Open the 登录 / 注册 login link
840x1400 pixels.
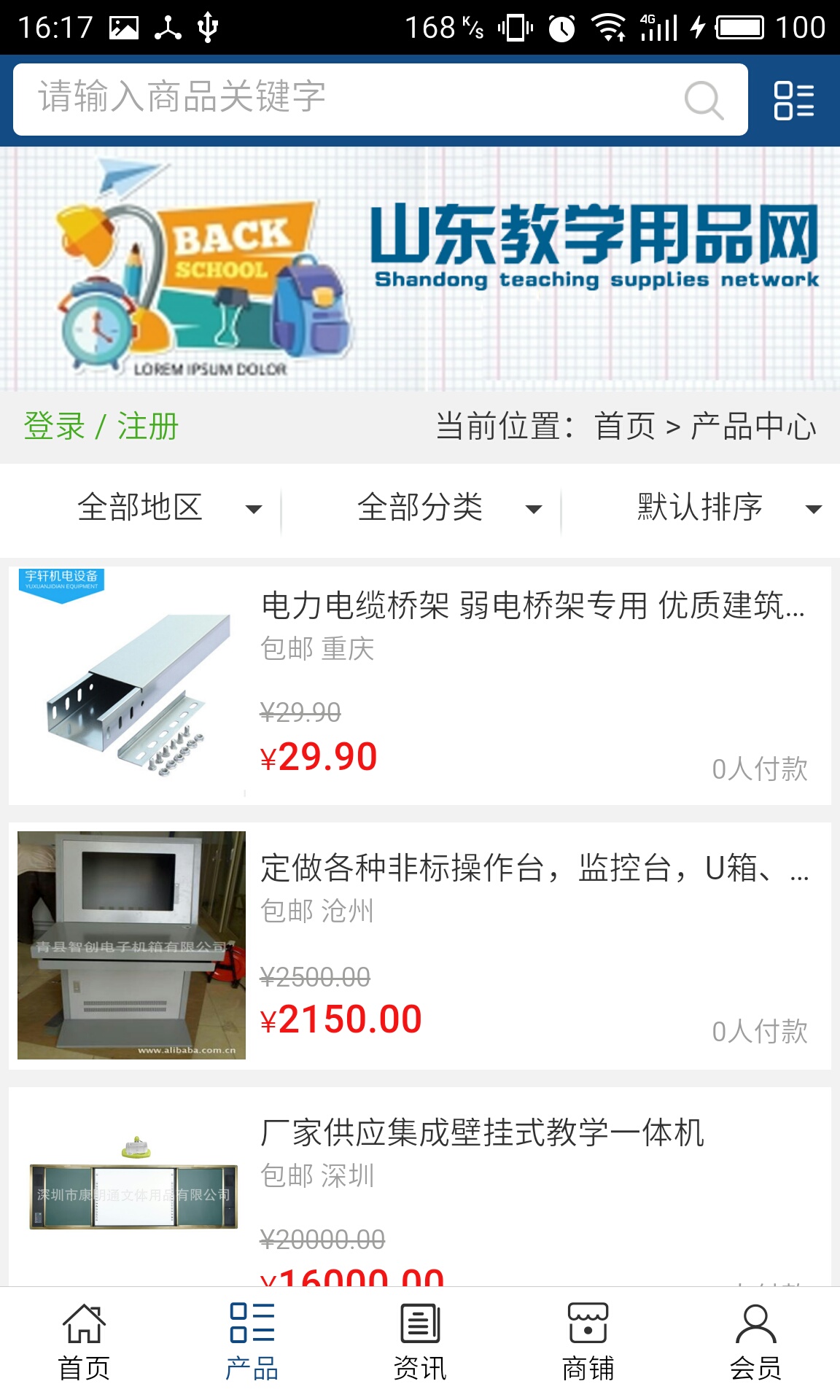click(x=101, y=427)
